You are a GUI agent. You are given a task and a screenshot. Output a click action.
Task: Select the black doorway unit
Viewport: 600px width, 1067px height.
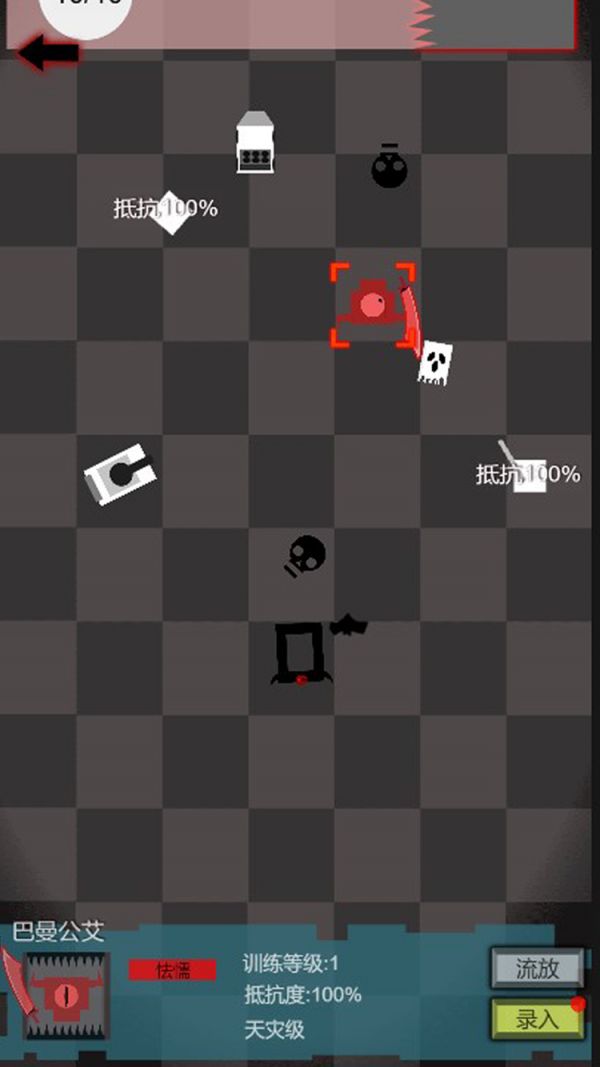pyautogui.click(x=301, y=652)
